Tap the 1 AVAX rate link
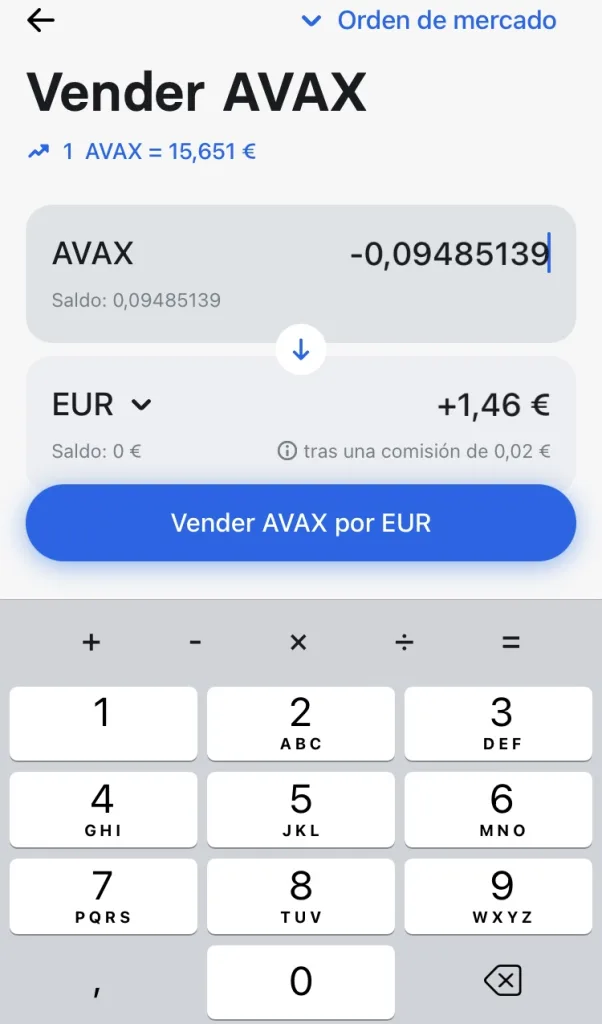This screenshot has height=1024, width=602. click(142, 152)
